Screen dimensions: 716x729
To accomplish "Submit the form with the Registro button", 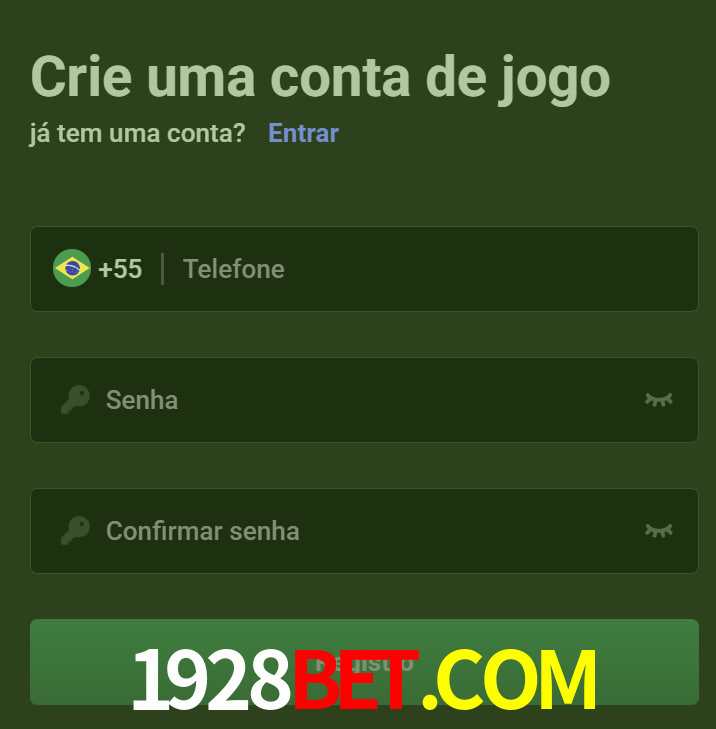I will coord(364,661).
